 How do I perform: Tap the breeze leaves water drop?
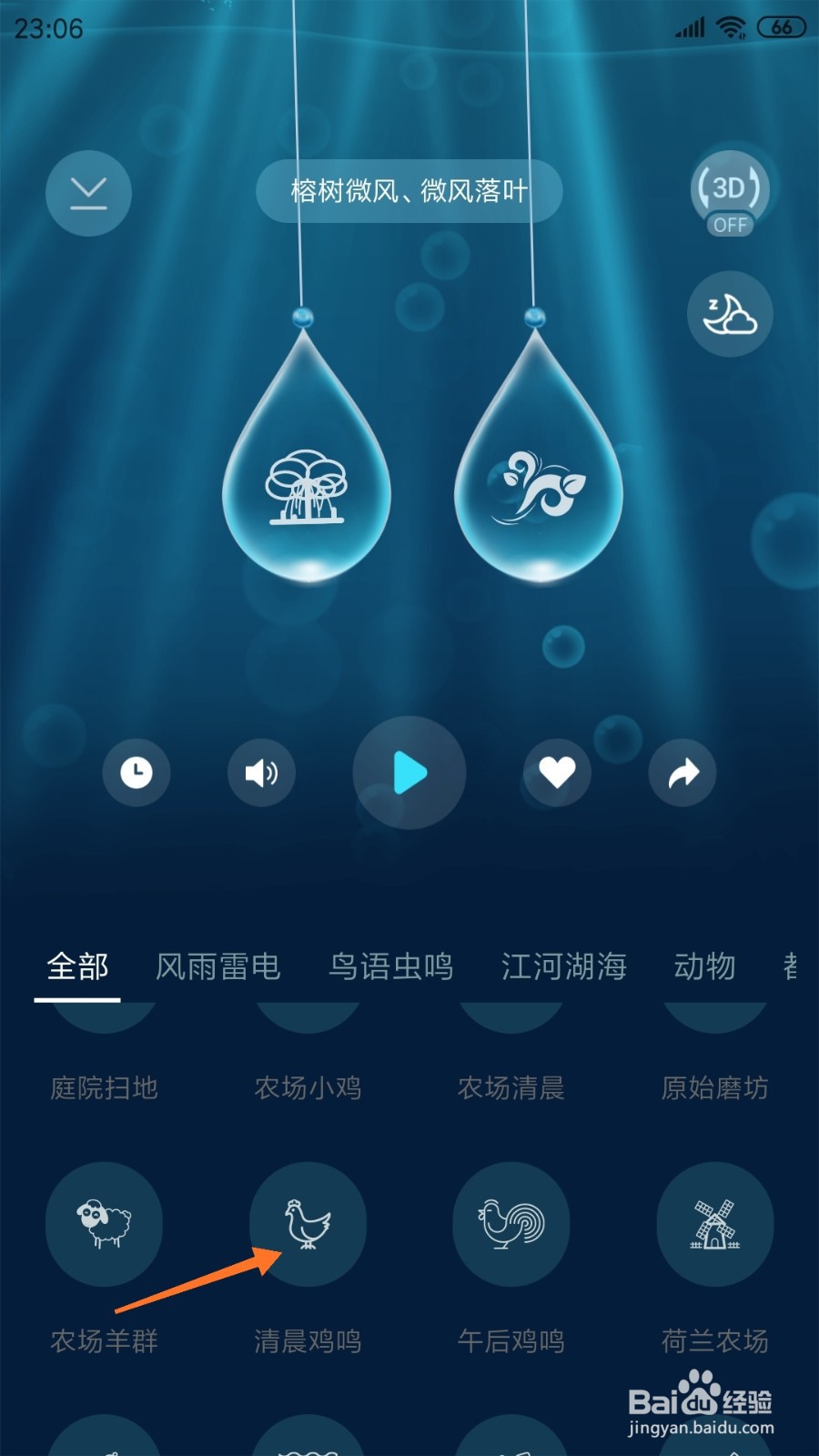point(539,455)
